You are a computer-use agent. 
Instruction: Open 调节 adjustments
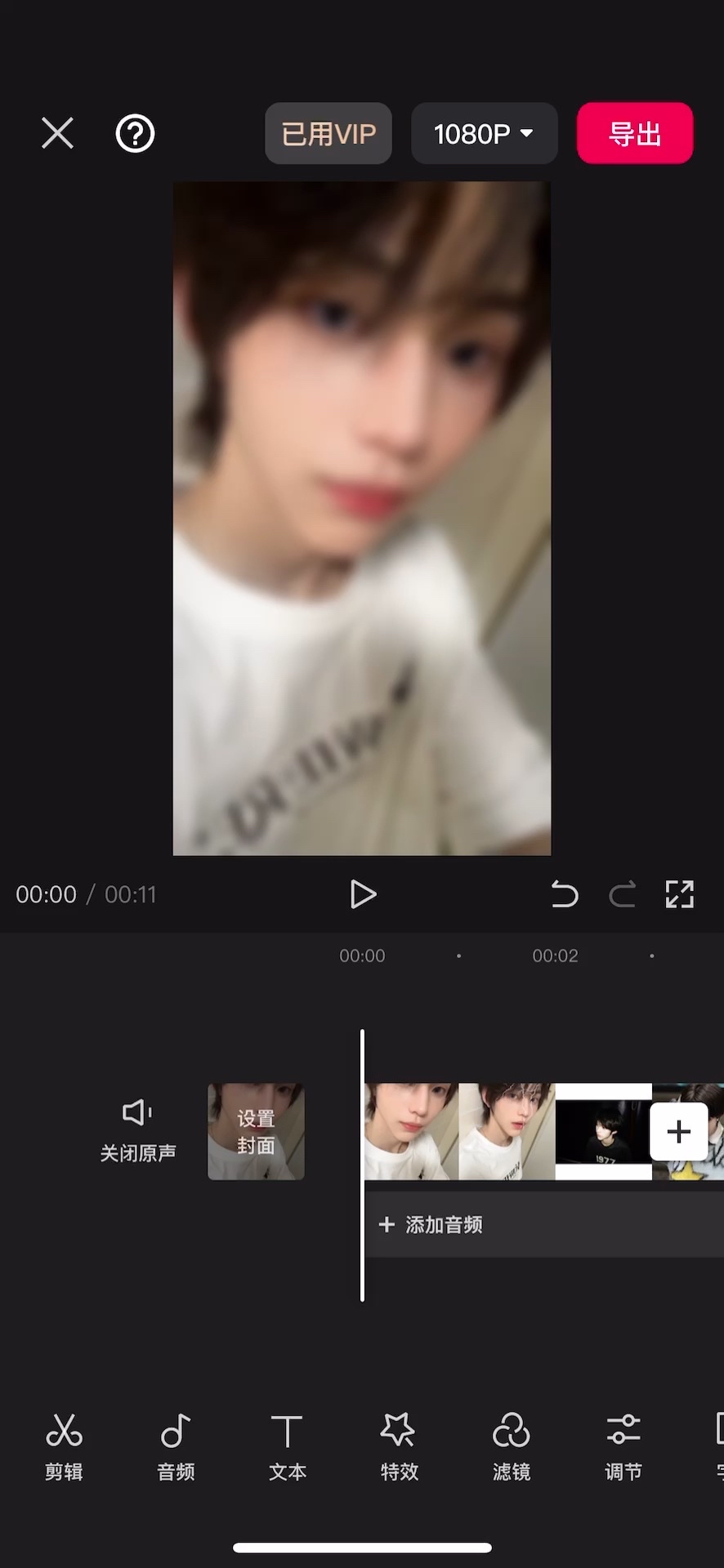tap(623, 1446)
